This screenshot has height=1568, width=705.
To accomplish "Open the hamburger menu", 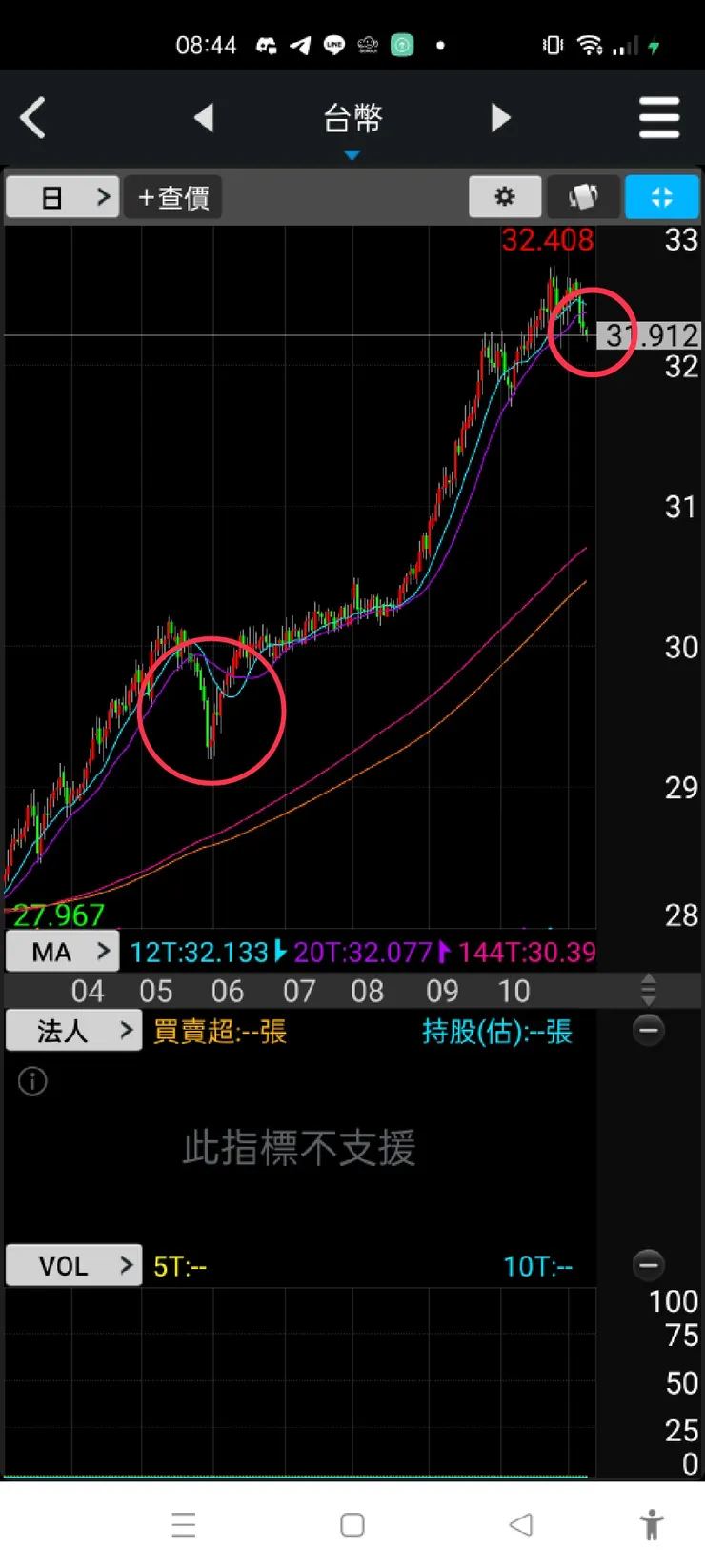I will click(658, 118).
